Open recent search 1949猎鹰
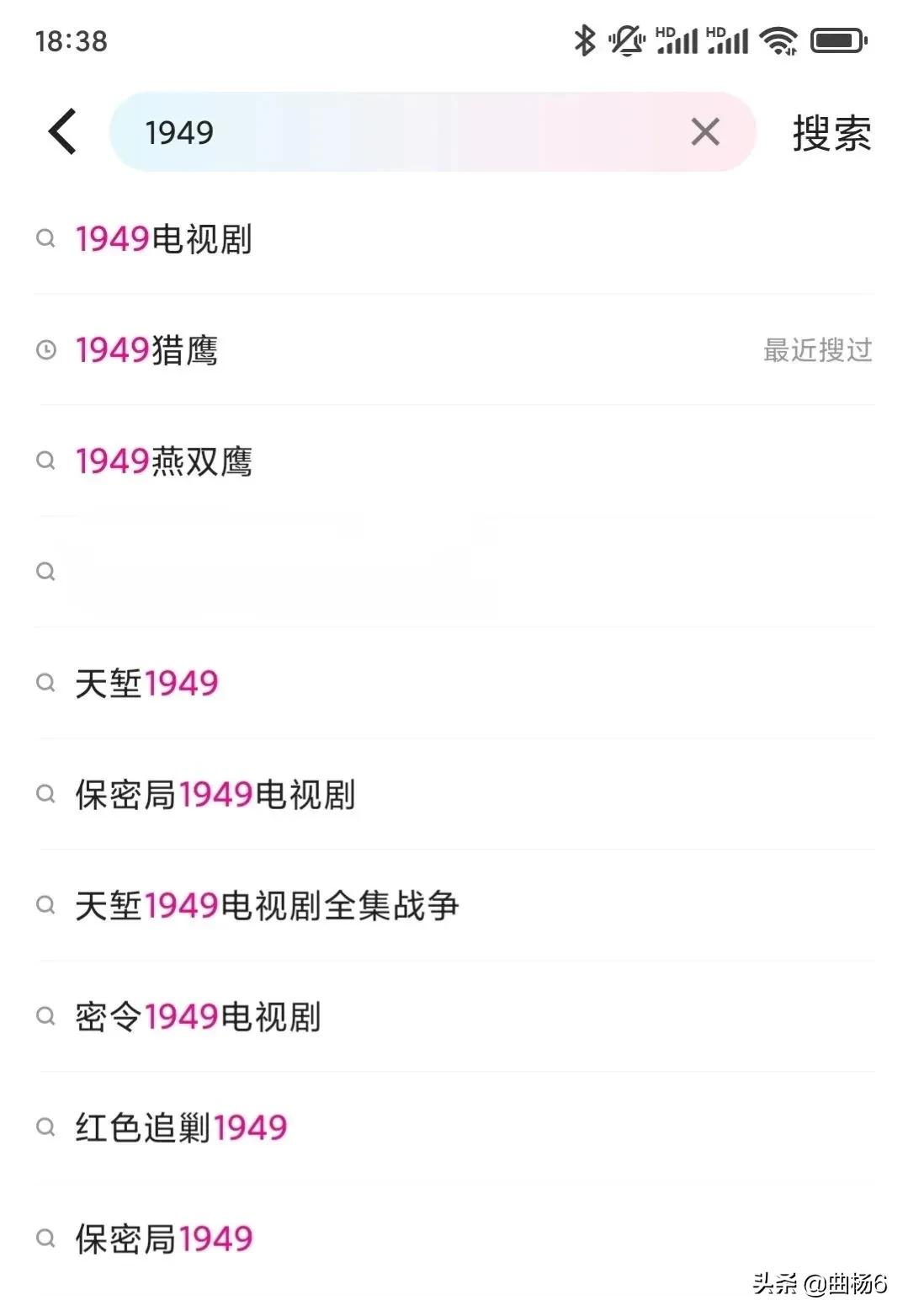The width and height of the screenshot is (908, 1316). [147, 350]
